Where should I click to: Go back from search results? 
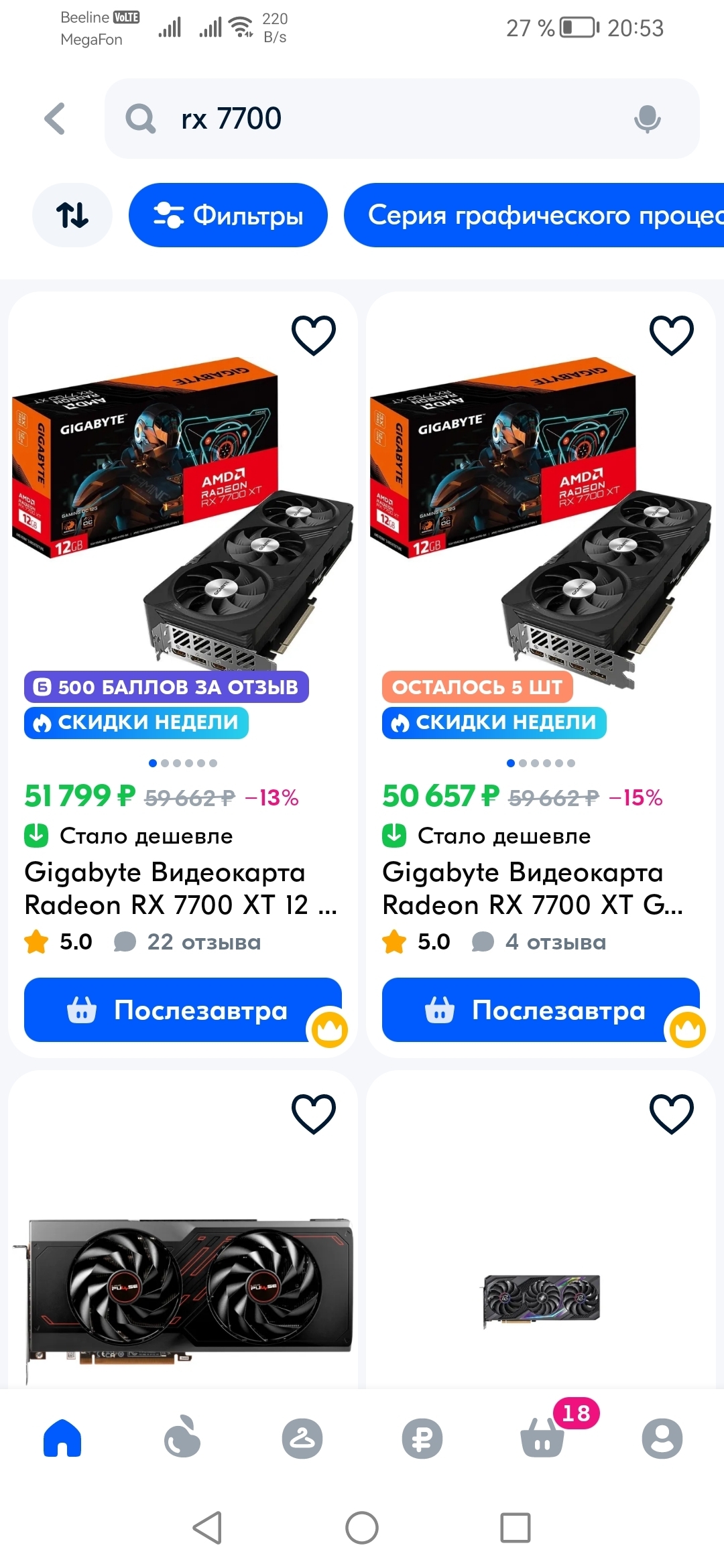[x=55, y=119]
